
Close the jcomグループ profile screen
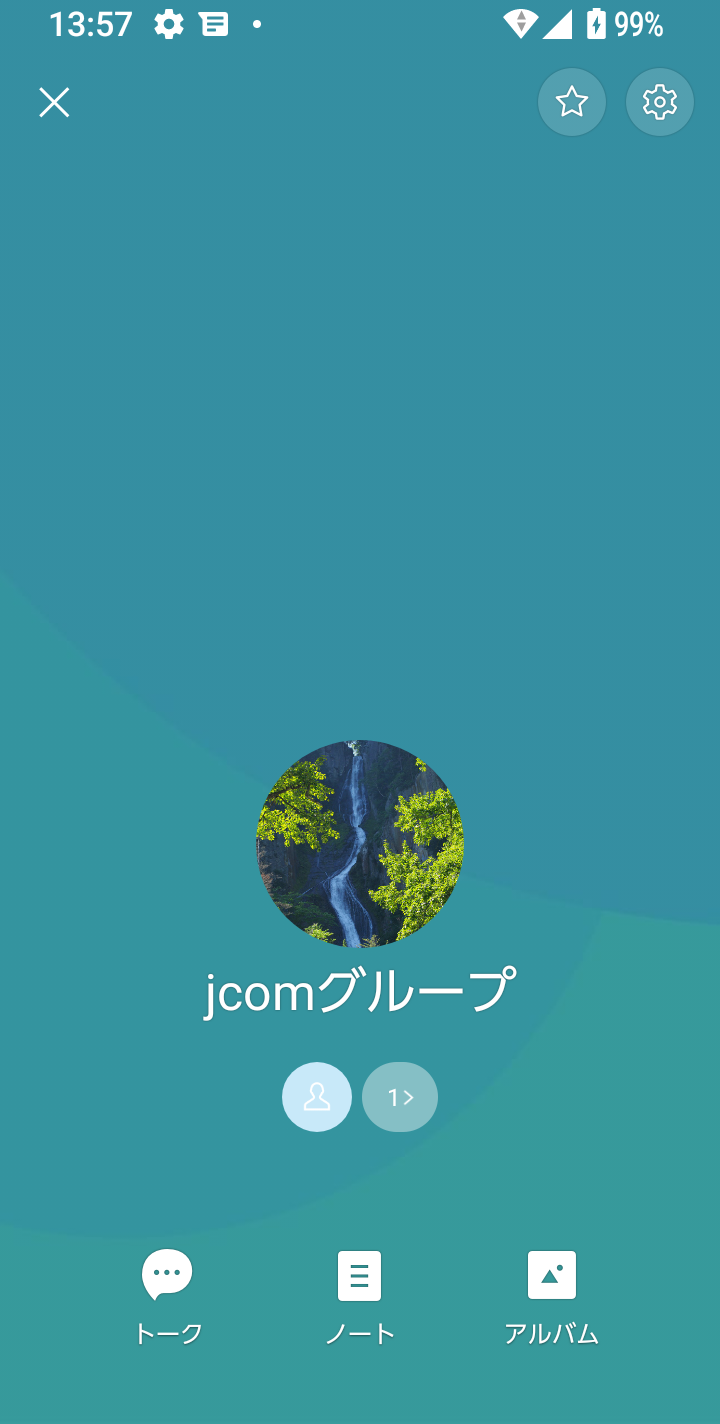tap(54, 102)
